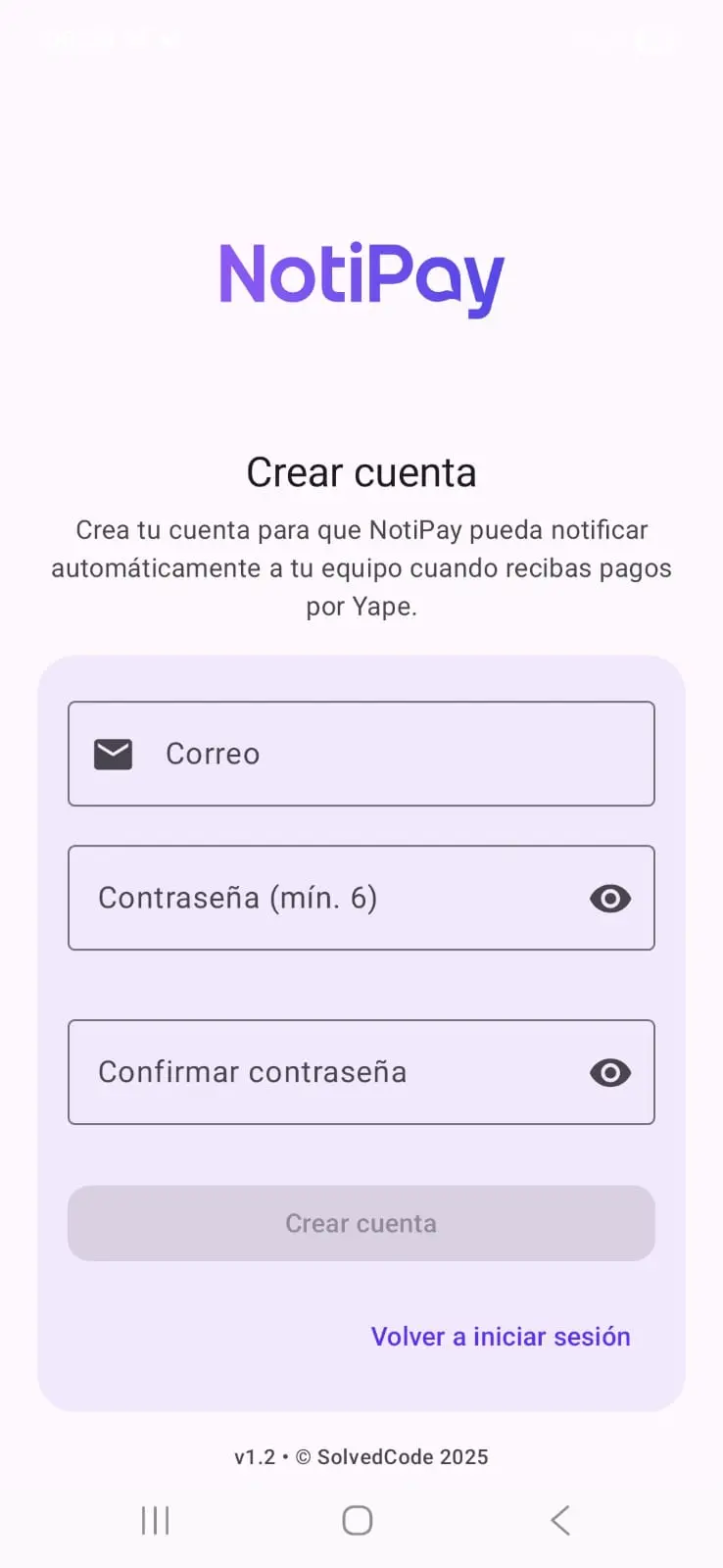The height and width of the screenshot is (1568, 723).
Task: Click the envelope icon beside Correo
Action: [112, 754]
